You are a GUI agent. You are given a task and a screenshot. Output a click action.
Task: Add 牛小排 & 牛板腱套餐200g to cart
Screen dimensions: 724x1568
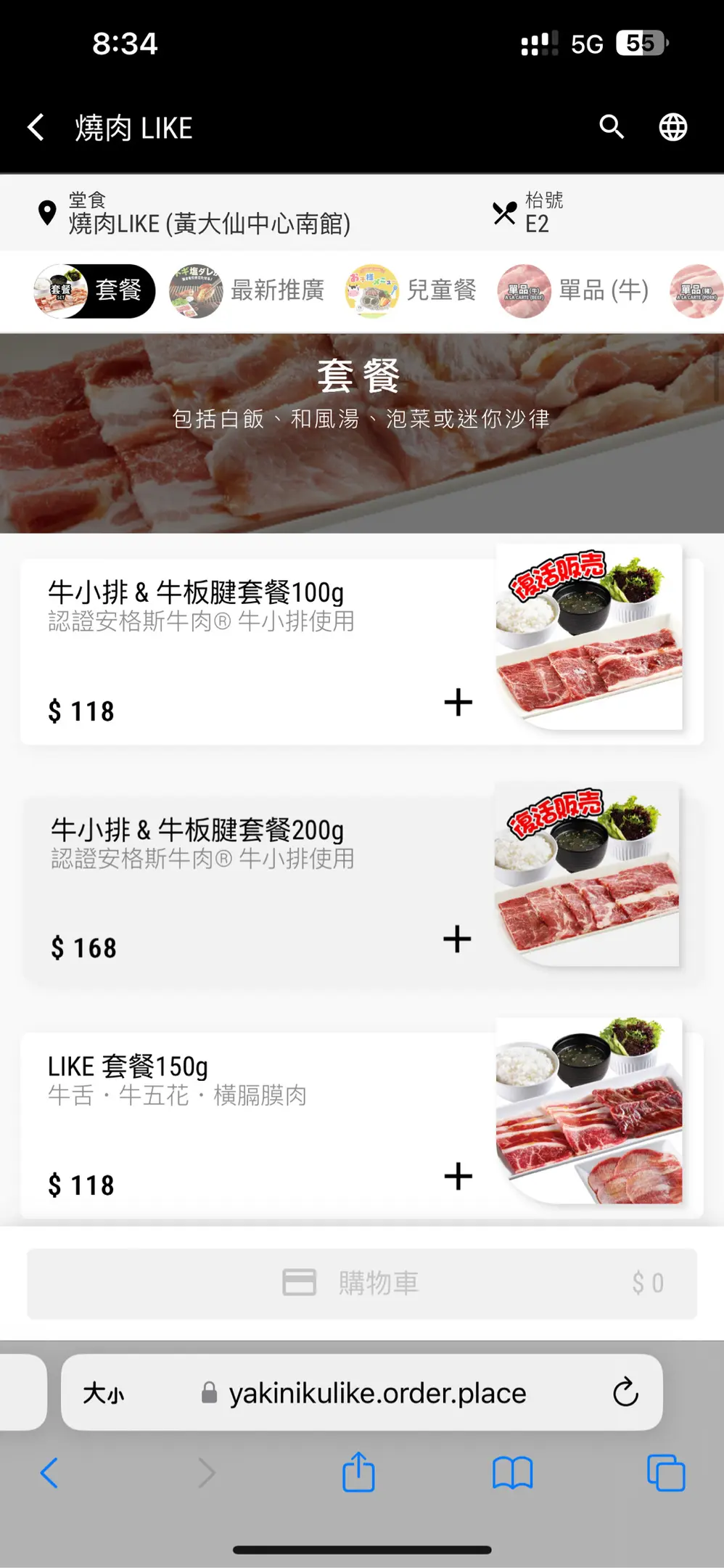tap(457, 939)
